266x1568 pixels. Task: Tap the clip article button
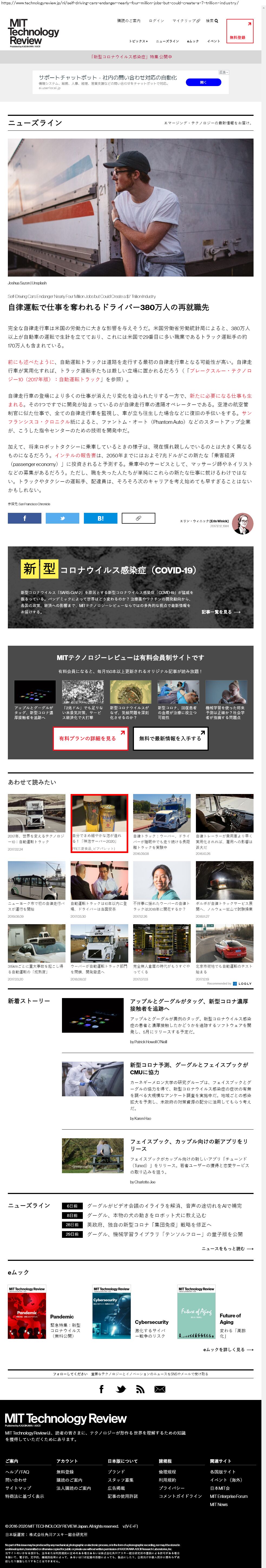138,518
